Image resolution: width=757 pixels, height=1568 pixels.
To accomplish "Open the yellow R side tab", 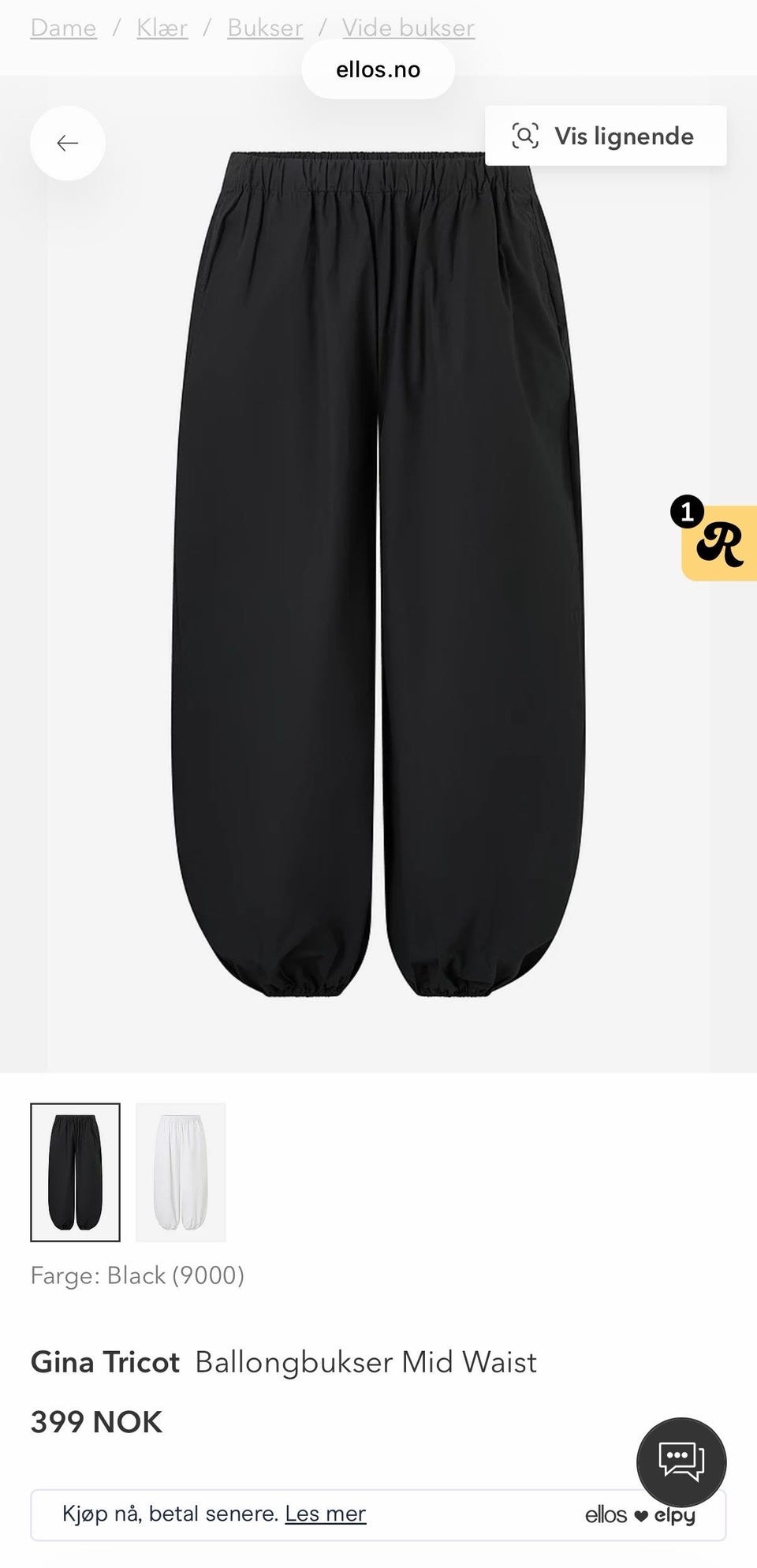I will (719, 543).
